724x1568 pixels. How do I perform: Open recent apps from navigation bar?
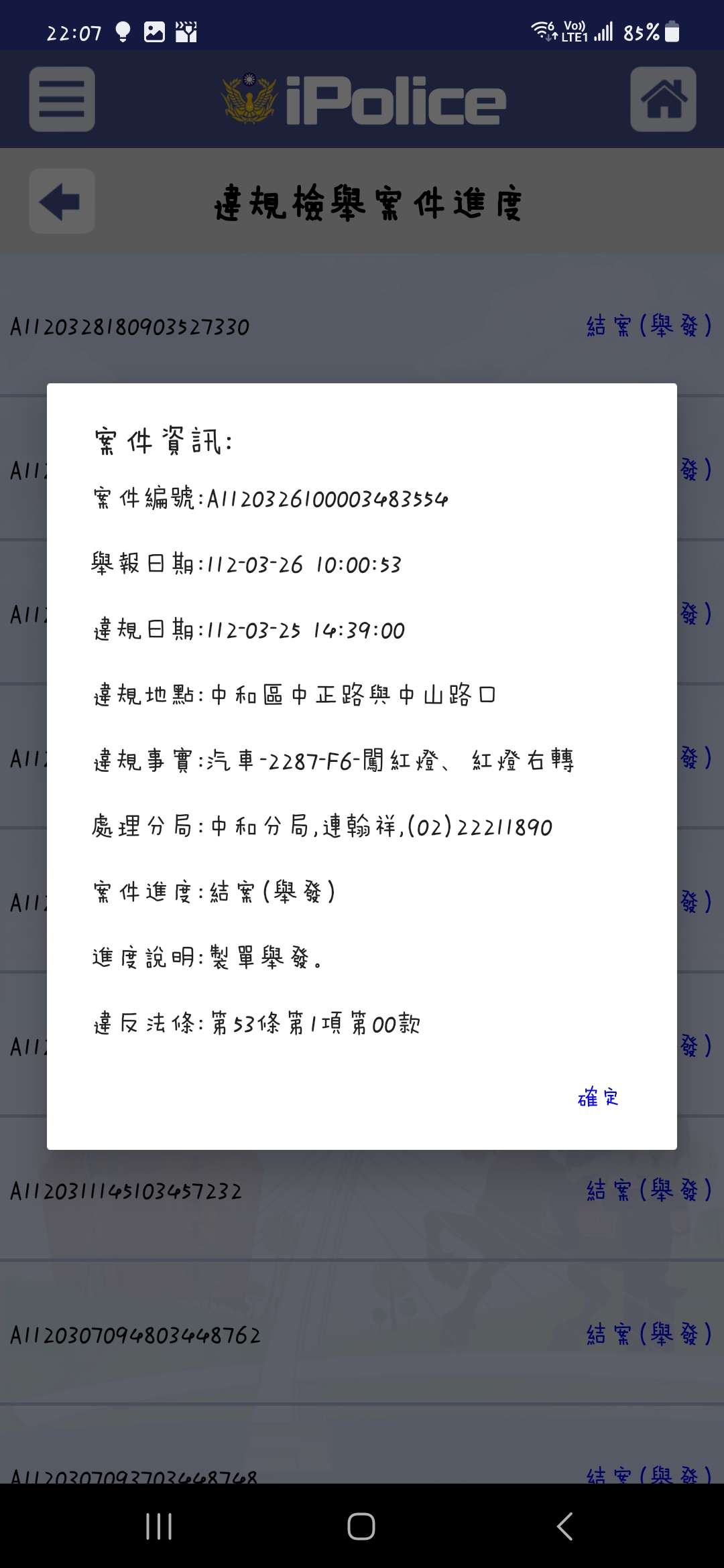(x=159, y=1526)
